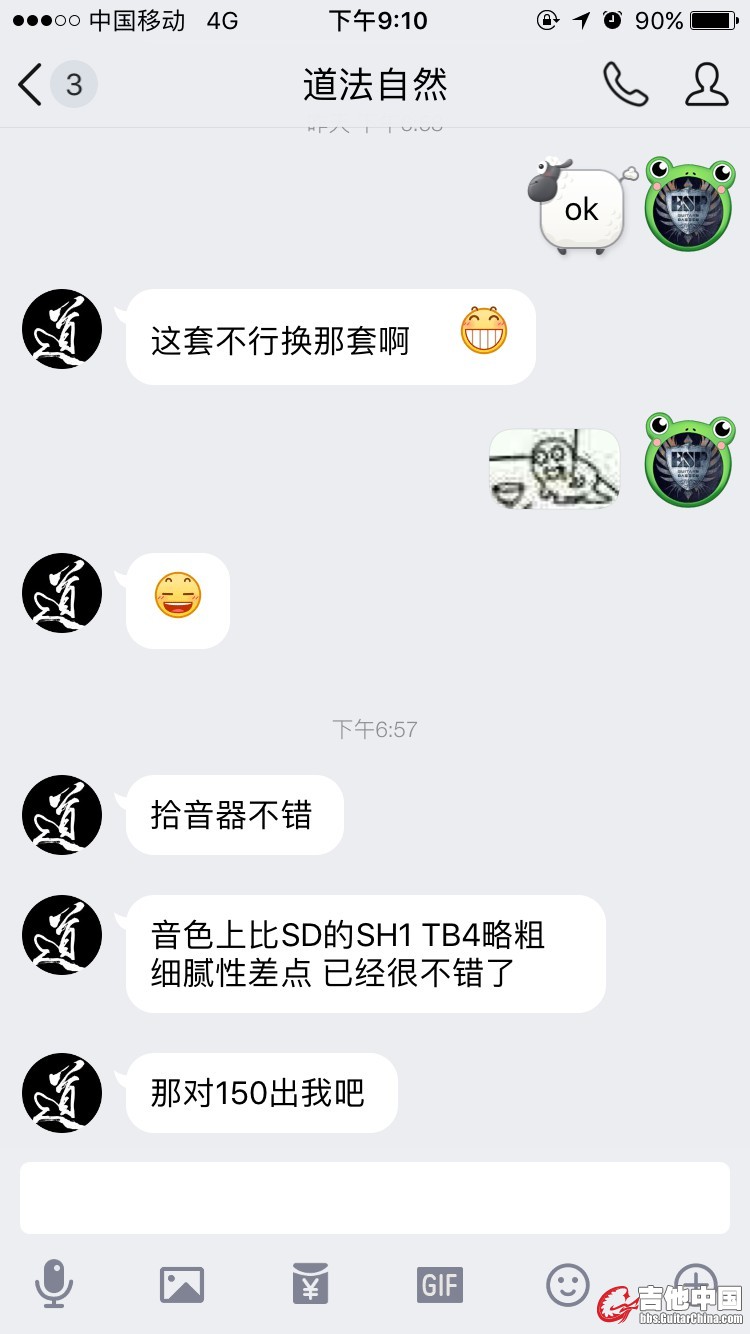750x1334 pixels.
Task: Go back to the chat list
Action: pos(32,85)
